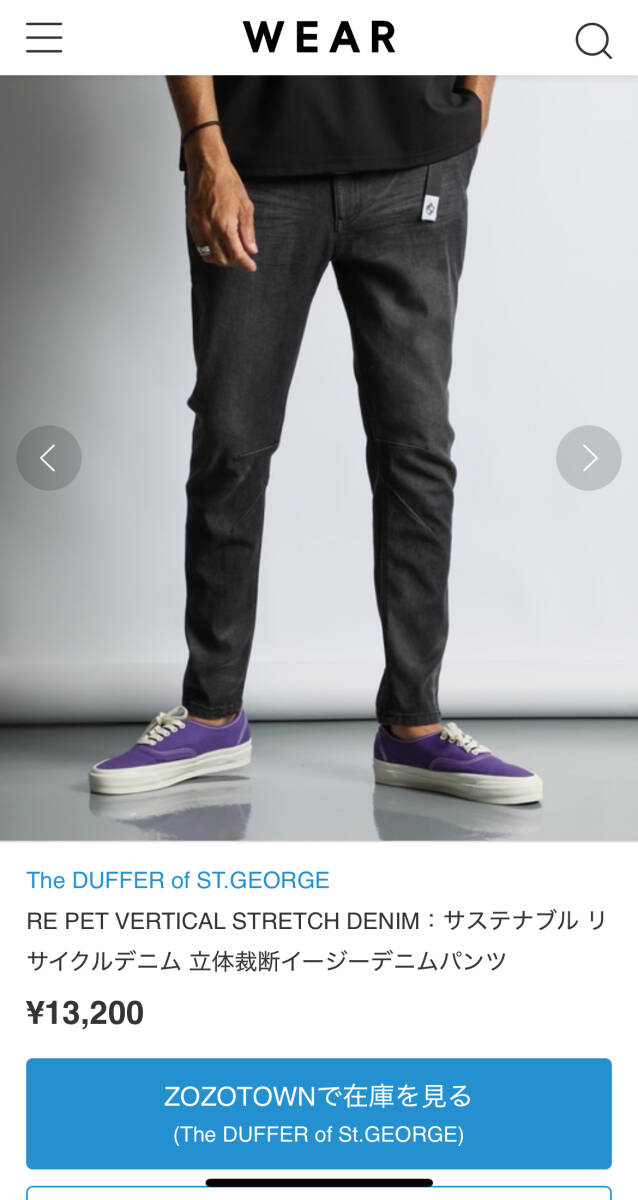Show the next product image
Image resolution: width=638 pixels, height=1200 pixels.
(589, 458)
